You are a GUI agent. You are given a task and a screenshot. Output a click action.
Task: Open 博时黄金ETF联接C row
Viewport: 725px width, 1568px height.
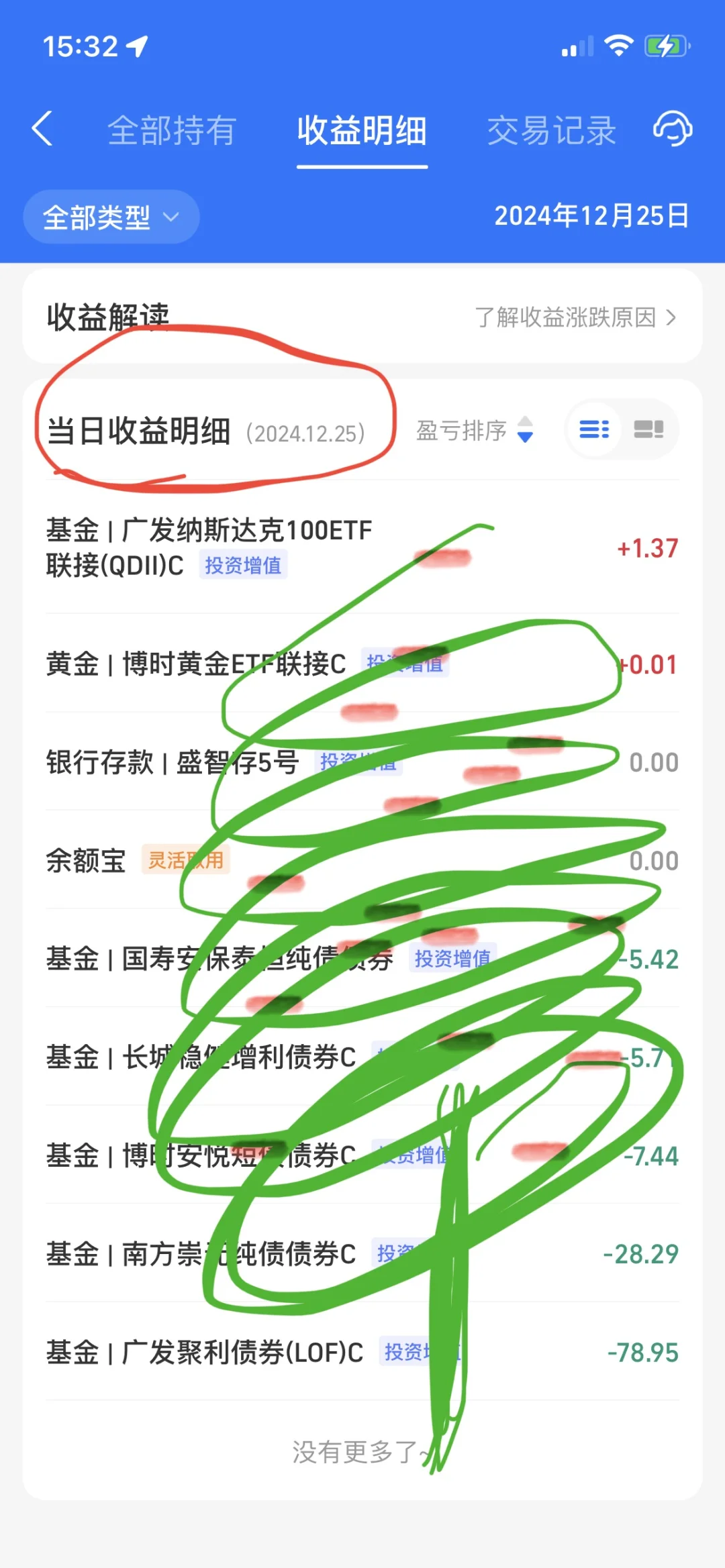coord(362,664)
